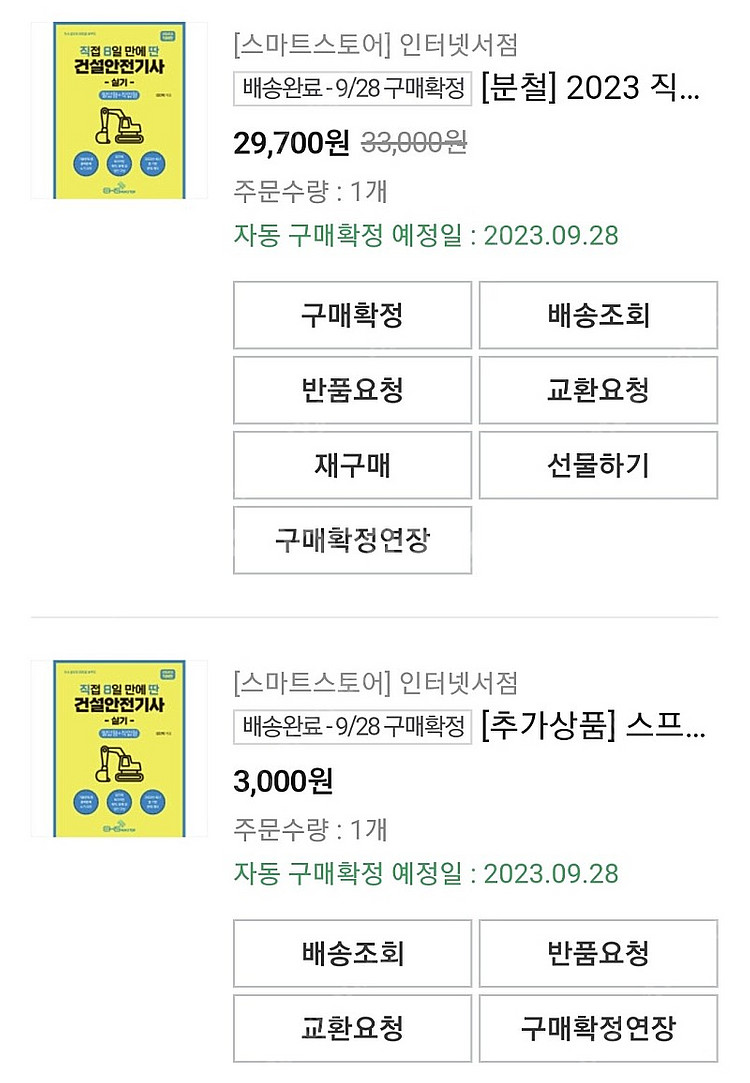Image resolution: width=750 pixels, height=1083 pixels.
Task: Open the [추가상품] 스프 item title
Action: 594,727
